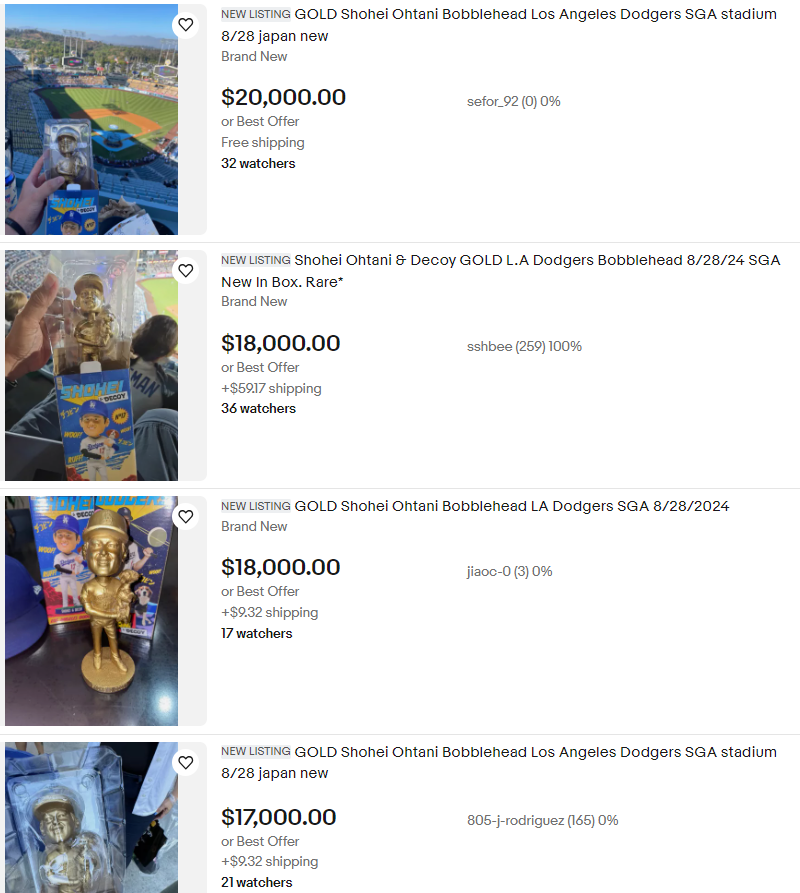Open the LA Dodgers SGA 8/28/2024 listing title
The width and height of the screenshot is (800, 893).
click(511, 506)
